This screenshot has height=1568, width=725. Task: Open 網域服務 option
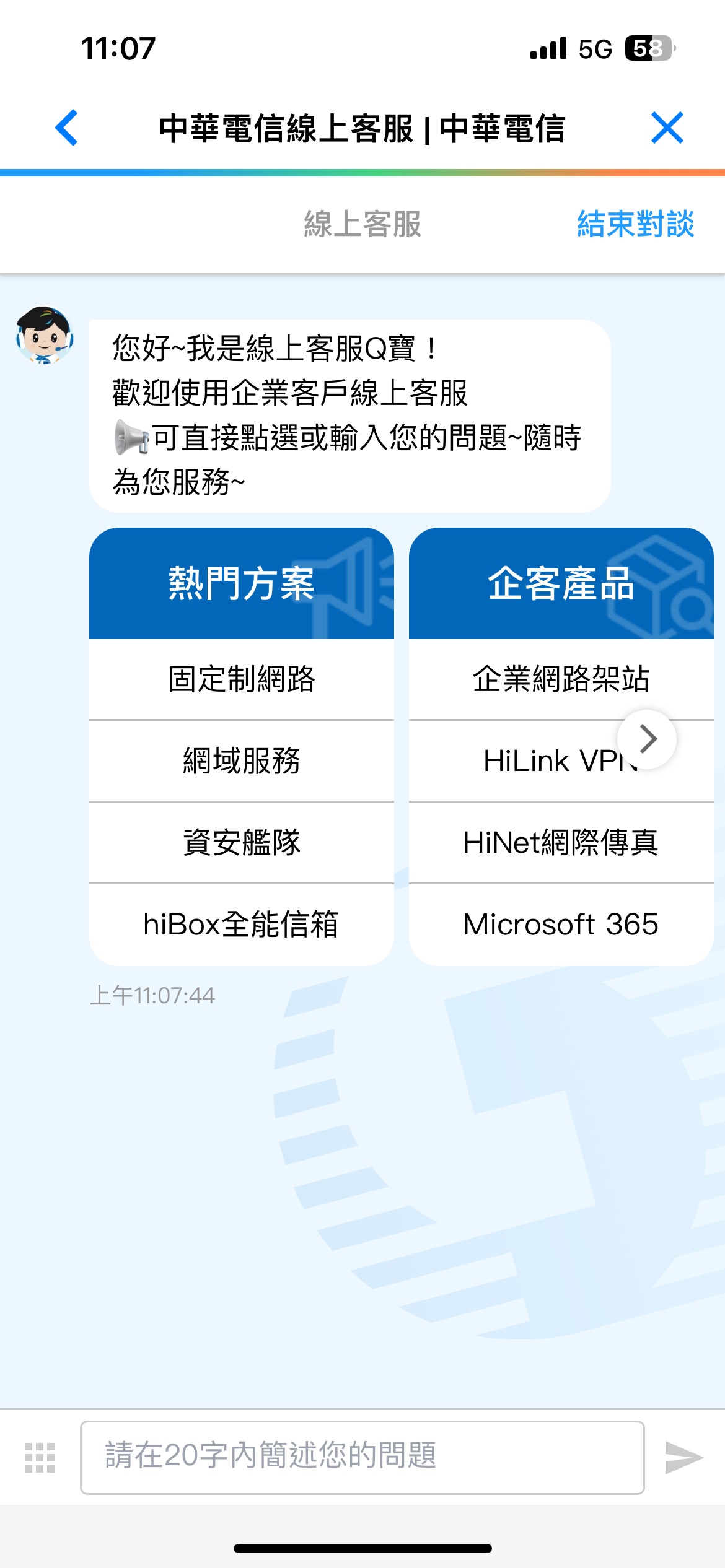pos(242,761)
